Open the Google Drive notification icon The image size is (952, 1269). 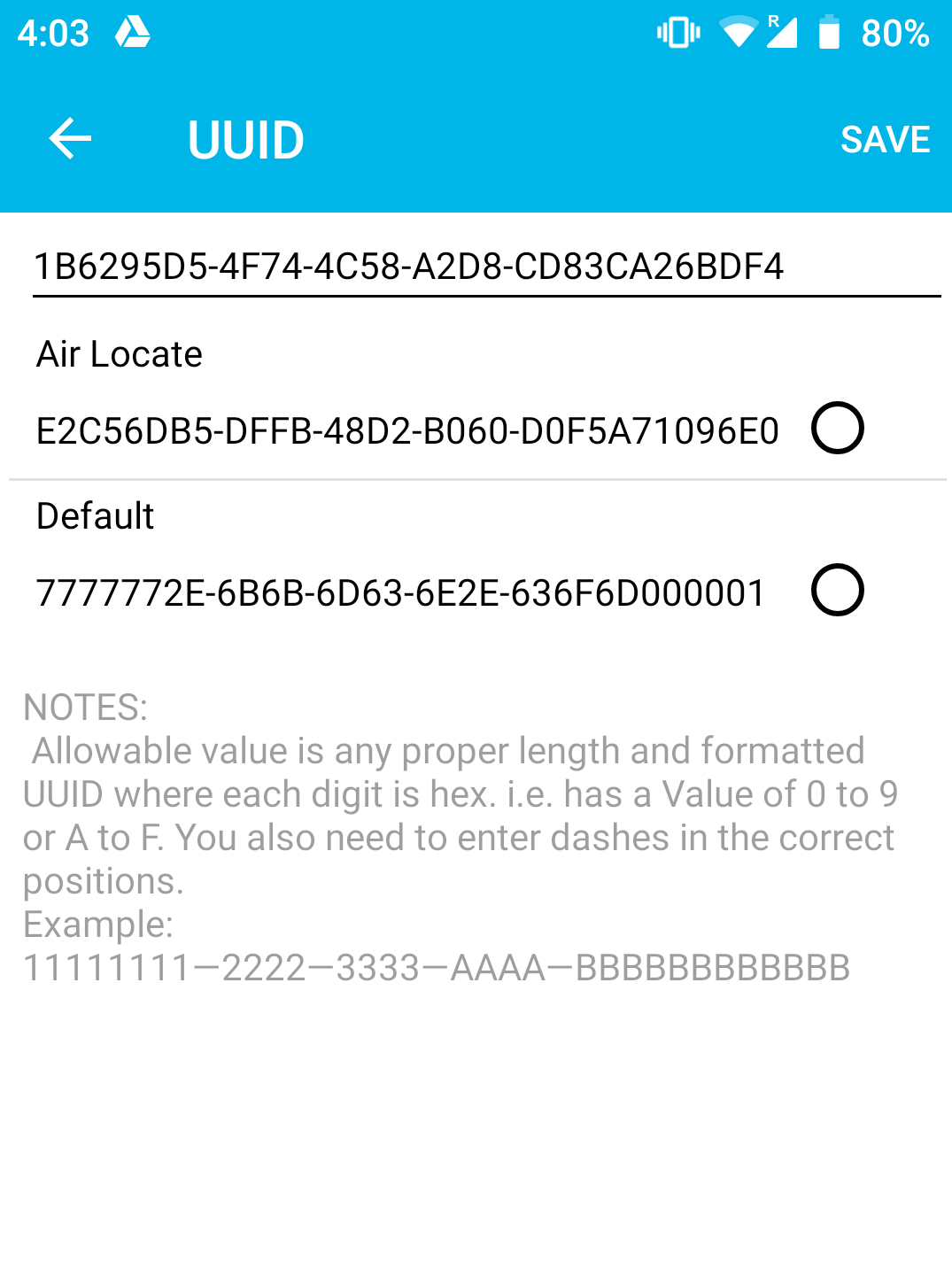133,34
